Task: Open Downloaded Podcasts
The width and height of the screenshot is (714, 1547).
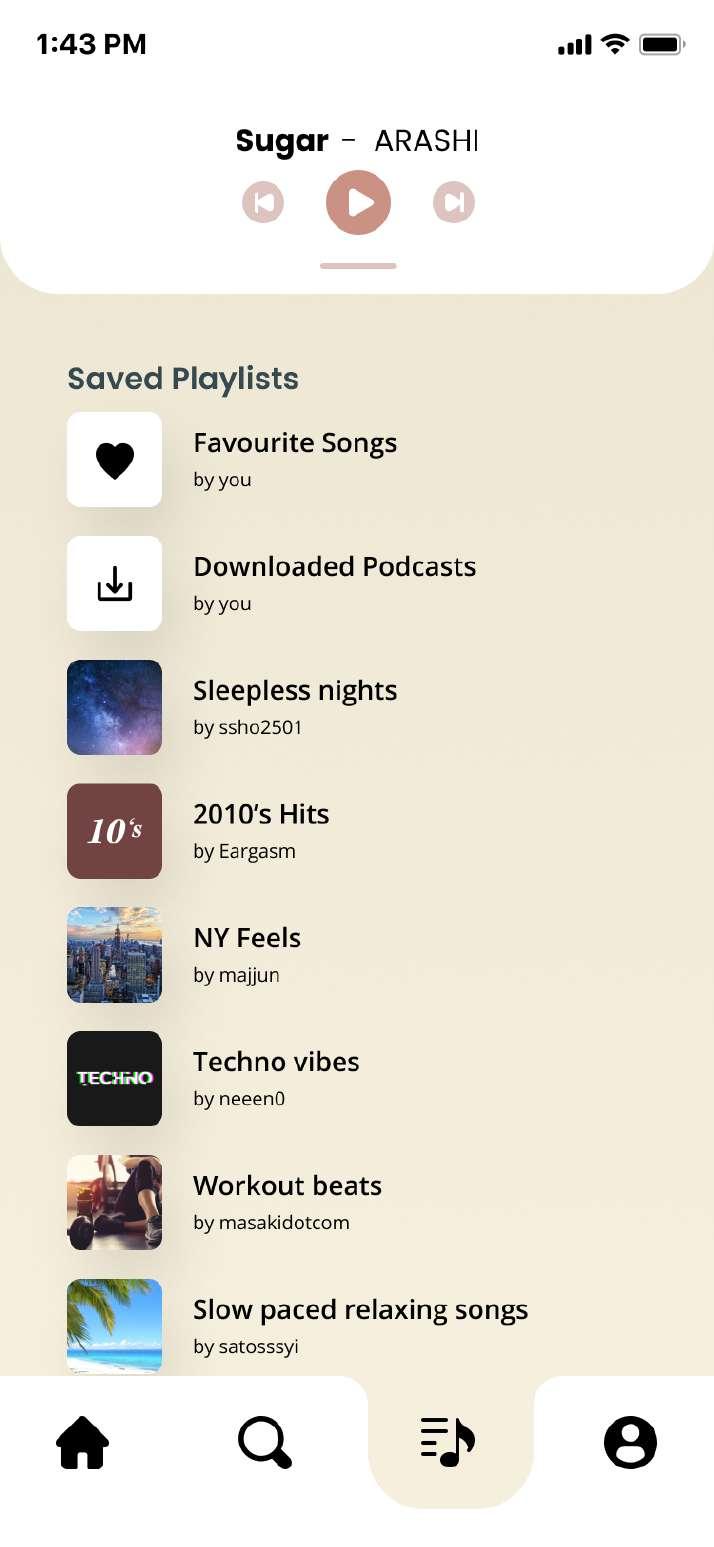Action: tap(334, 583)
